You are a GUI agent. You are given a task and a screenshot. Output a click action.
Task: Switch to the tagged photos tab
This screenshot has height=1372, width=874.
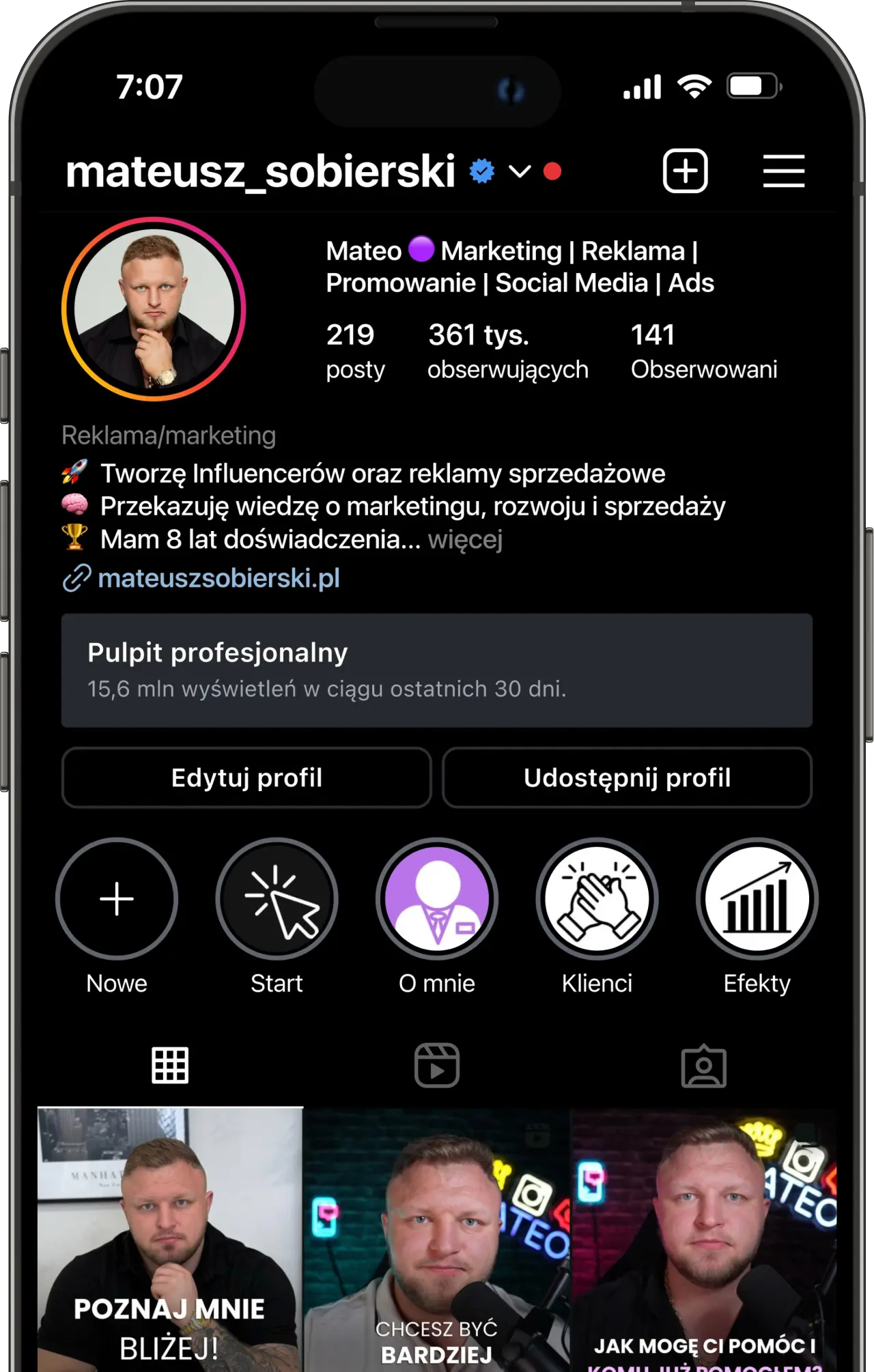(x=703, y=1066)
